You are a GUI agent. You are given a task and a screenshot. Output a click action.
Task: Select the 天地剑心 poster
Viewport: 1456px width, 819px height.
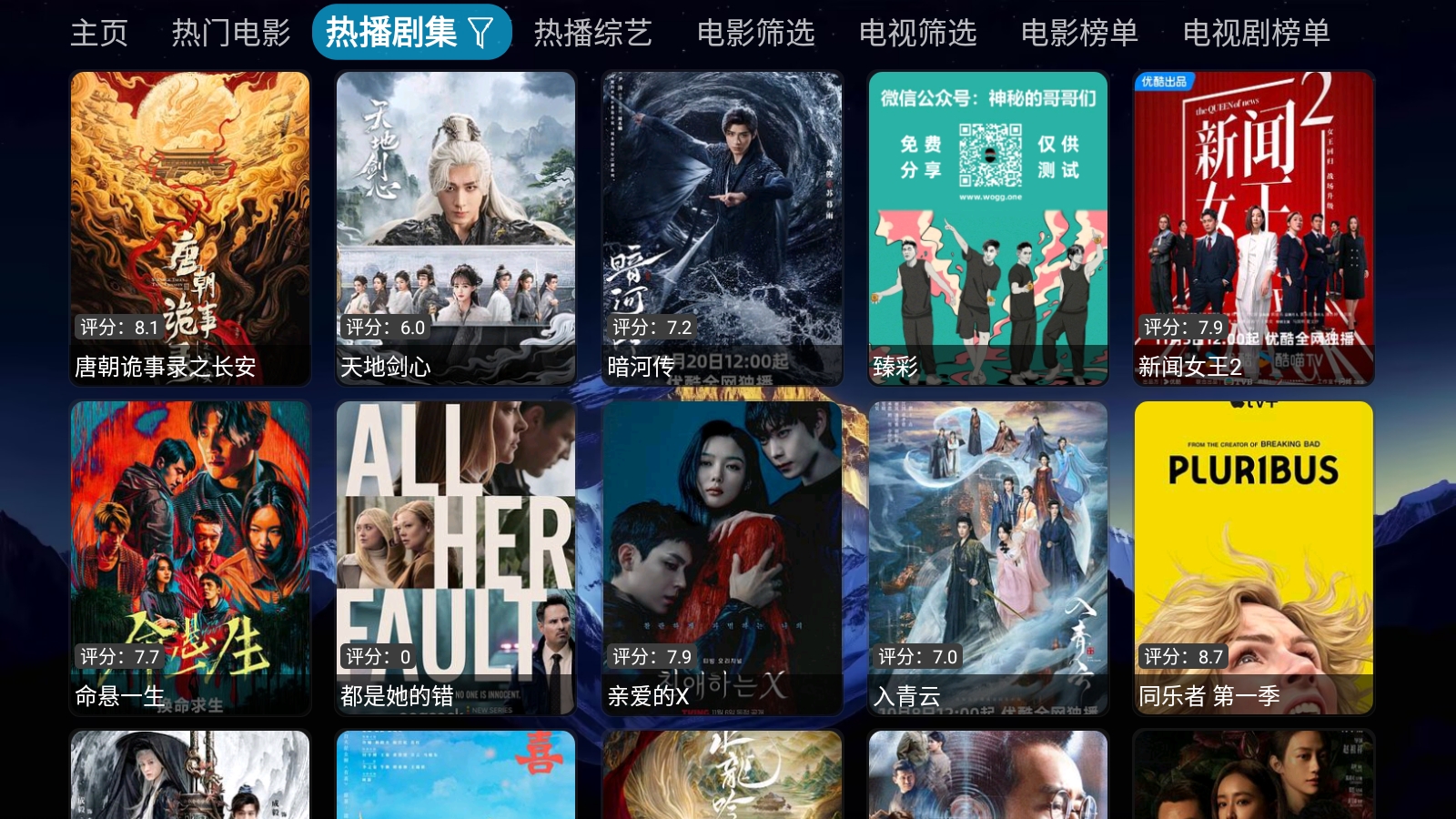(456, 227)
